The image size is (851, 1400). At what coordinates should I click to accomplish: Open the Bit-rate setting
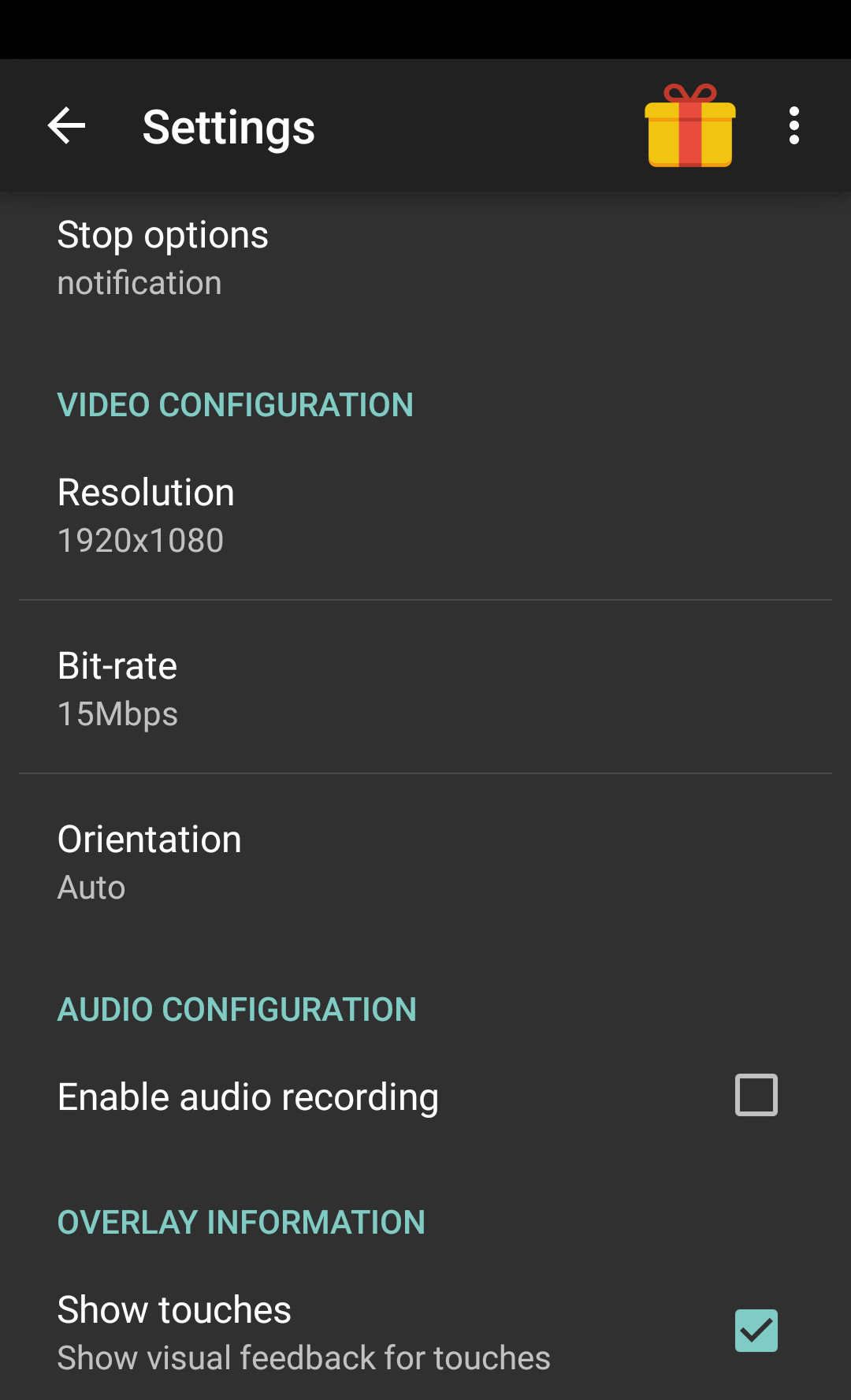point(425,687)
